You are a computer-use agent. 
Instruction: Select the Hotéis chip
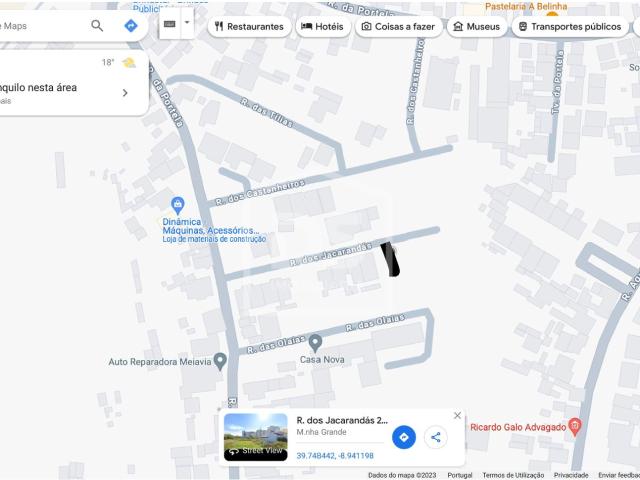pyautogui.click(x=322, y=26)
